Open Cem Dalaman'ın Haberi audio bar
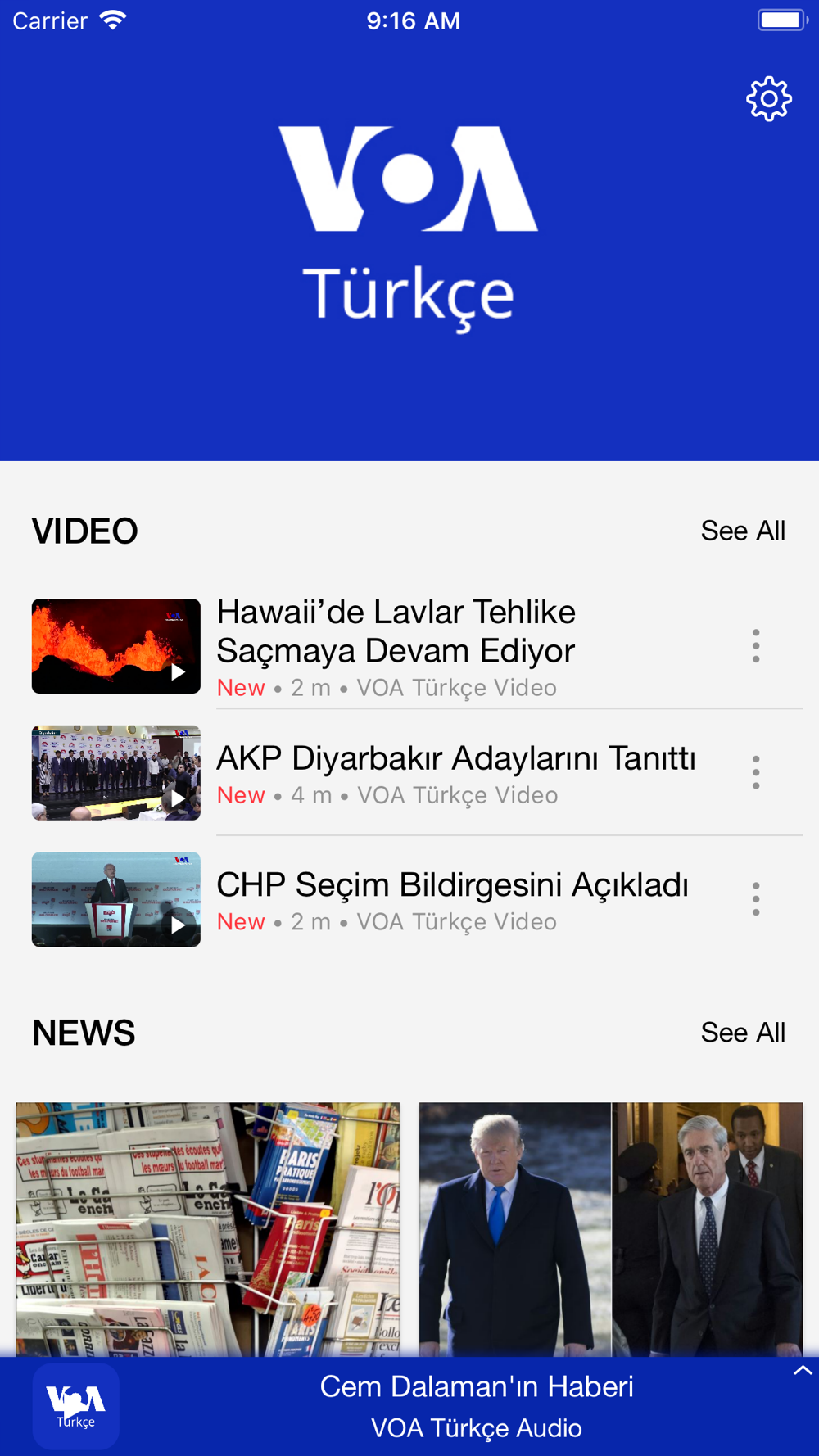 (x=476, y=1406)
